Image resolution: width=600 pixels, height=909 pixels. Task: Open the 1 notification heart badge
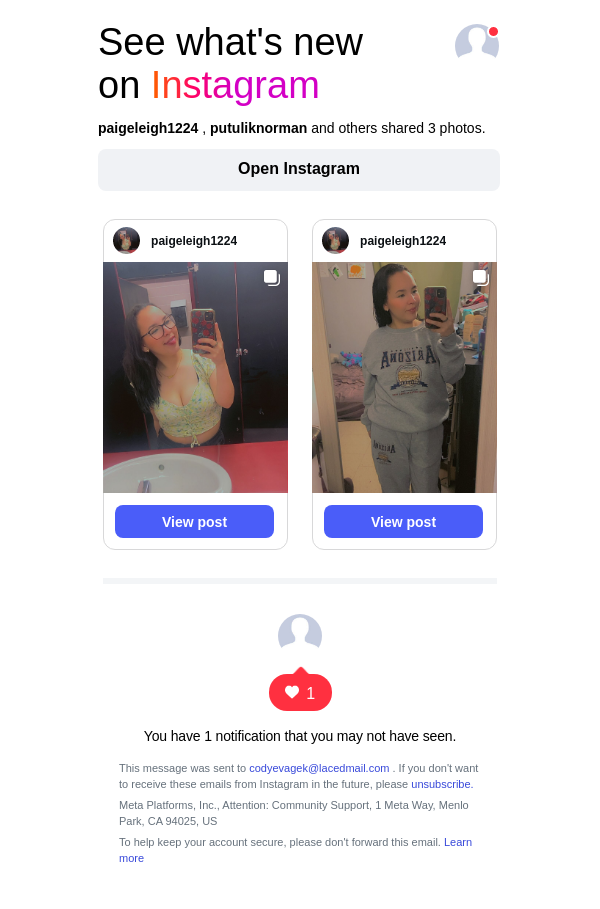(300, 693)
